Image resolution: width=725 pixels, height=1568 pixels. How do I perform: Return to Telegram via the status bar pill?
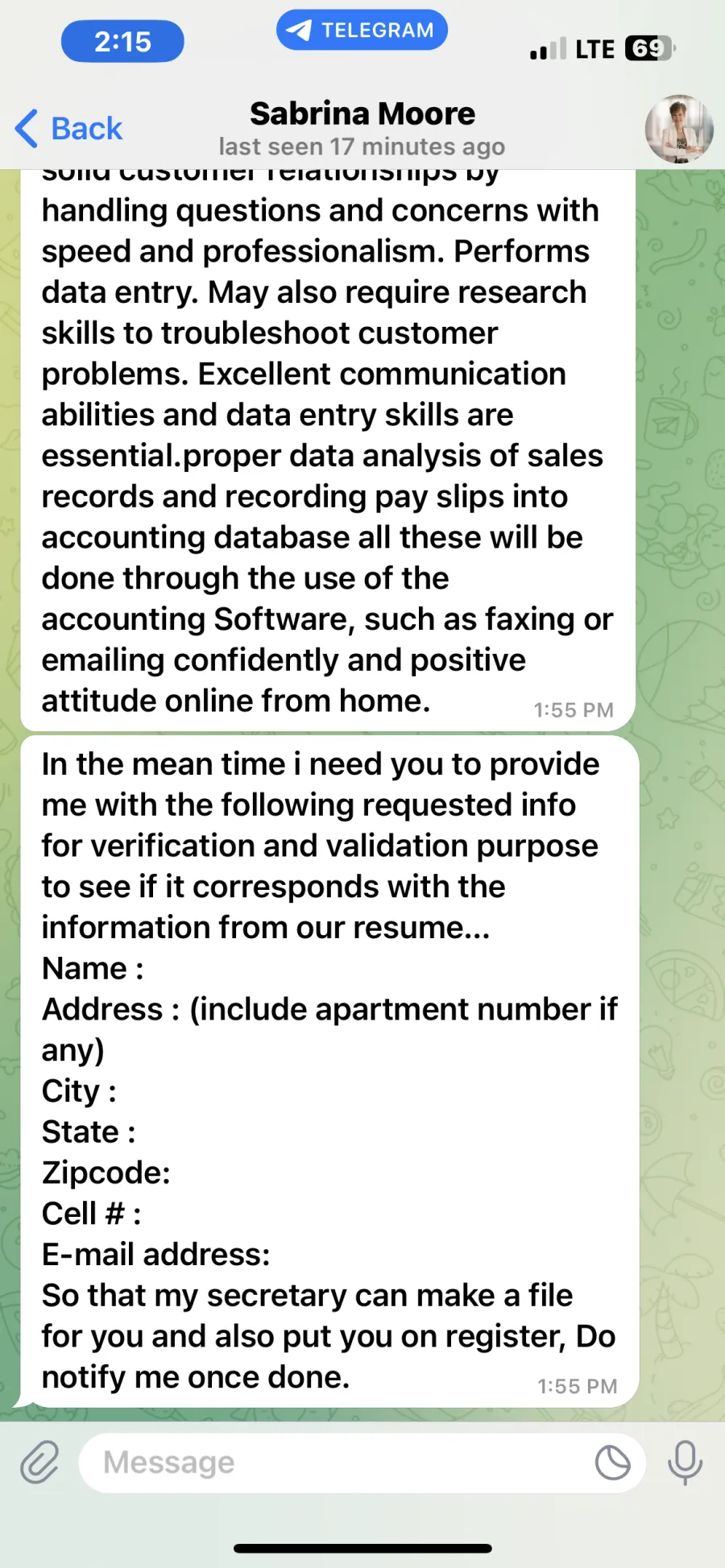coord(362,31)
